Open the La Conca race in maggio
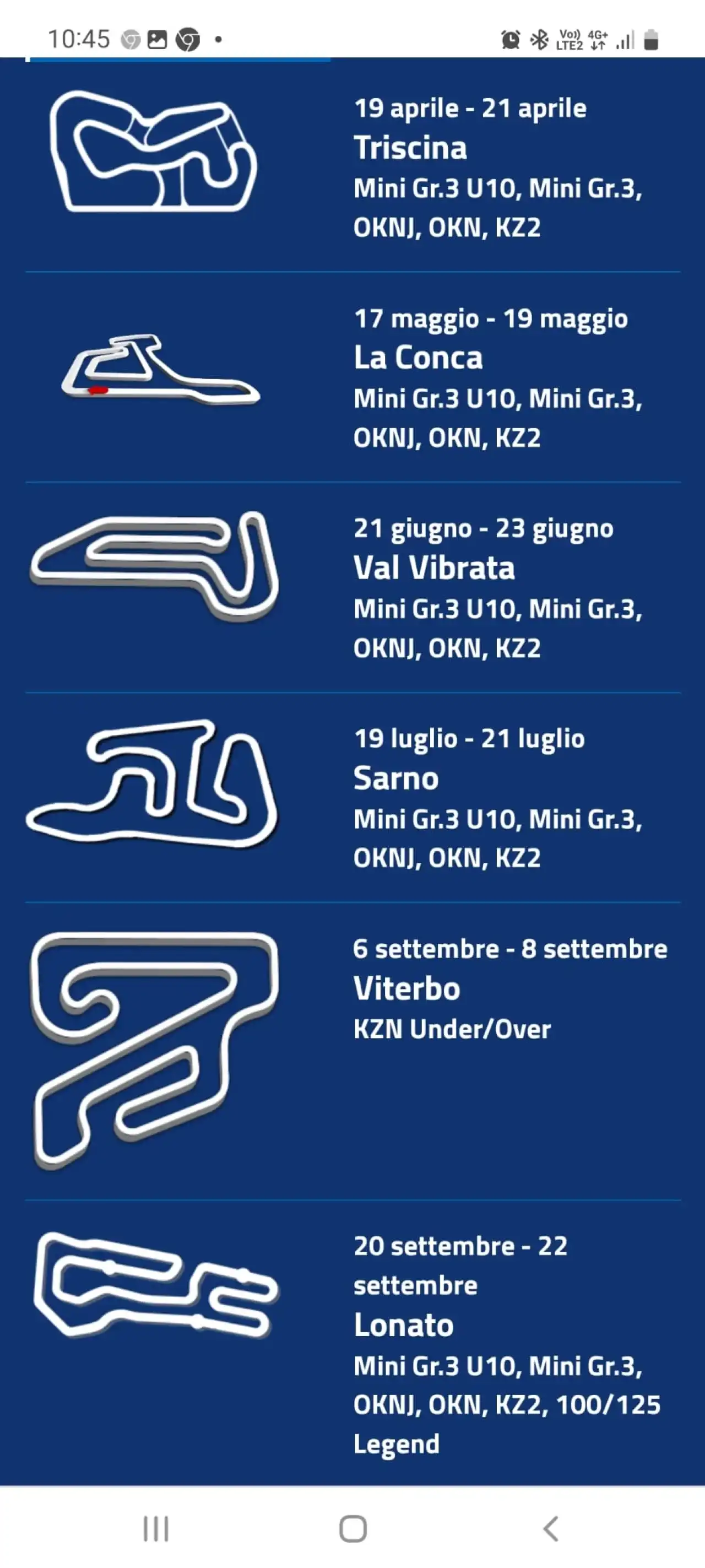 (353, 377)
